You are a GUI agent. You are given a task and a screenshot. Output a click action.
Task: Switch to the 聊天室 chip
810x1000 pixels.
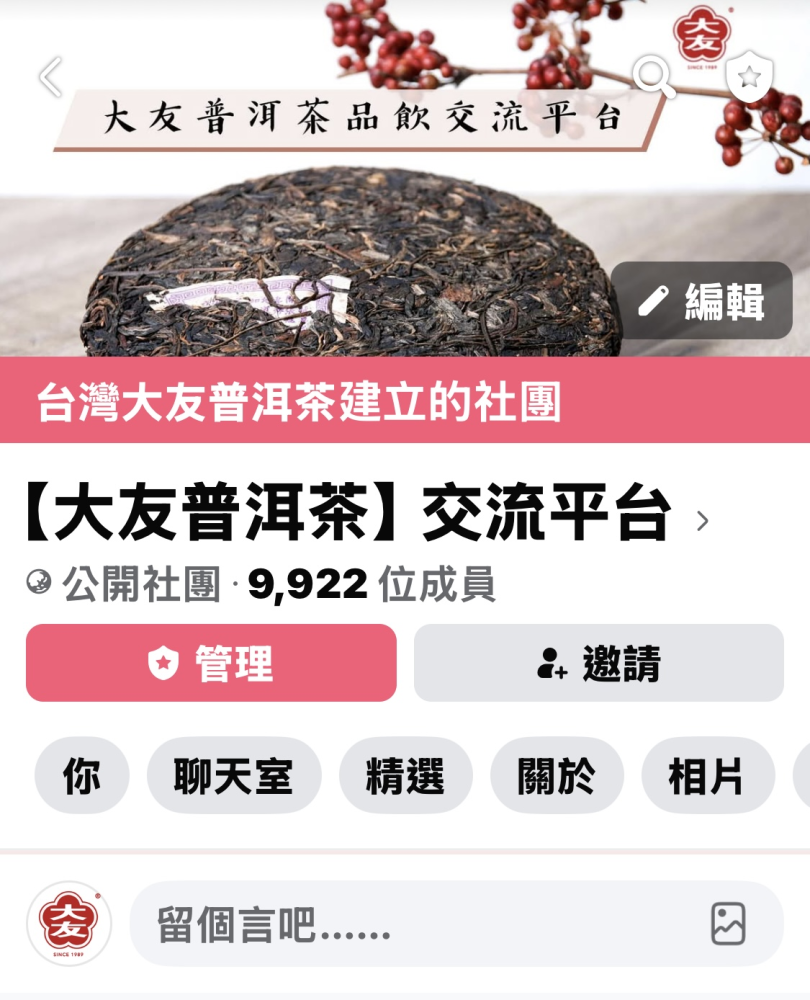234,776
